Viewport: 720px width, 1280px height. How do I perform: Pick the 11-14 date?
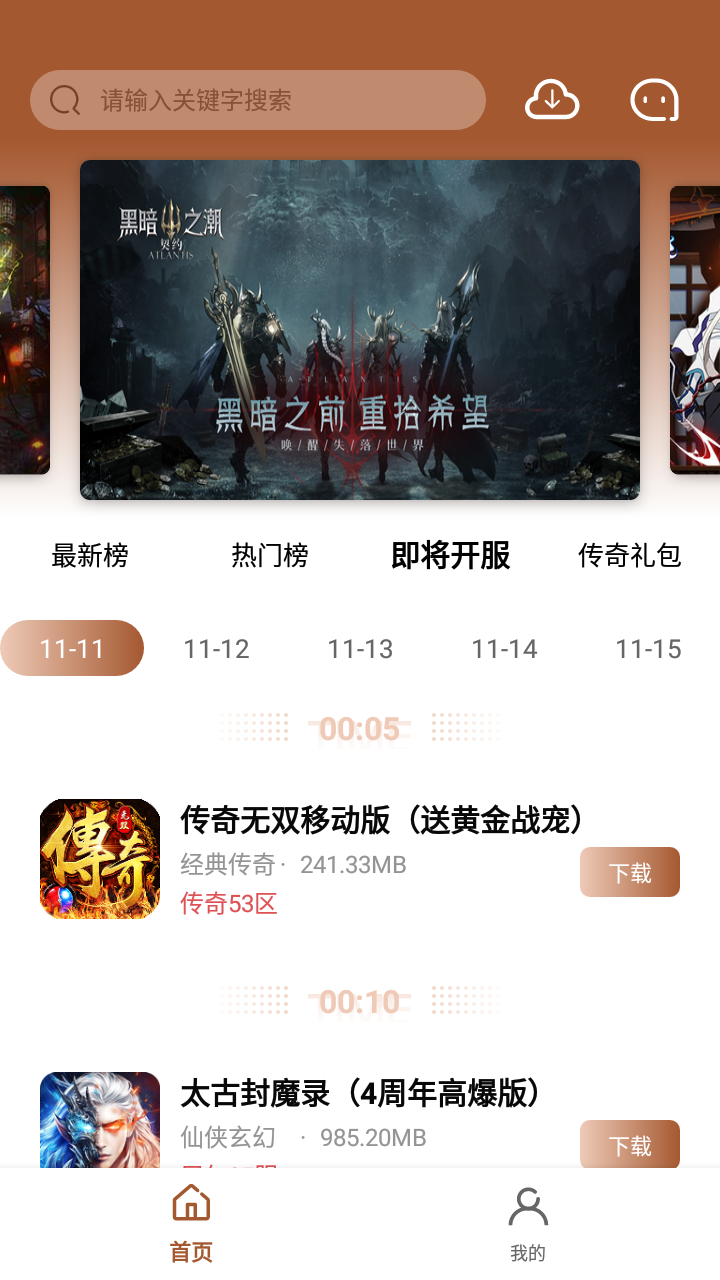point(504,648)
